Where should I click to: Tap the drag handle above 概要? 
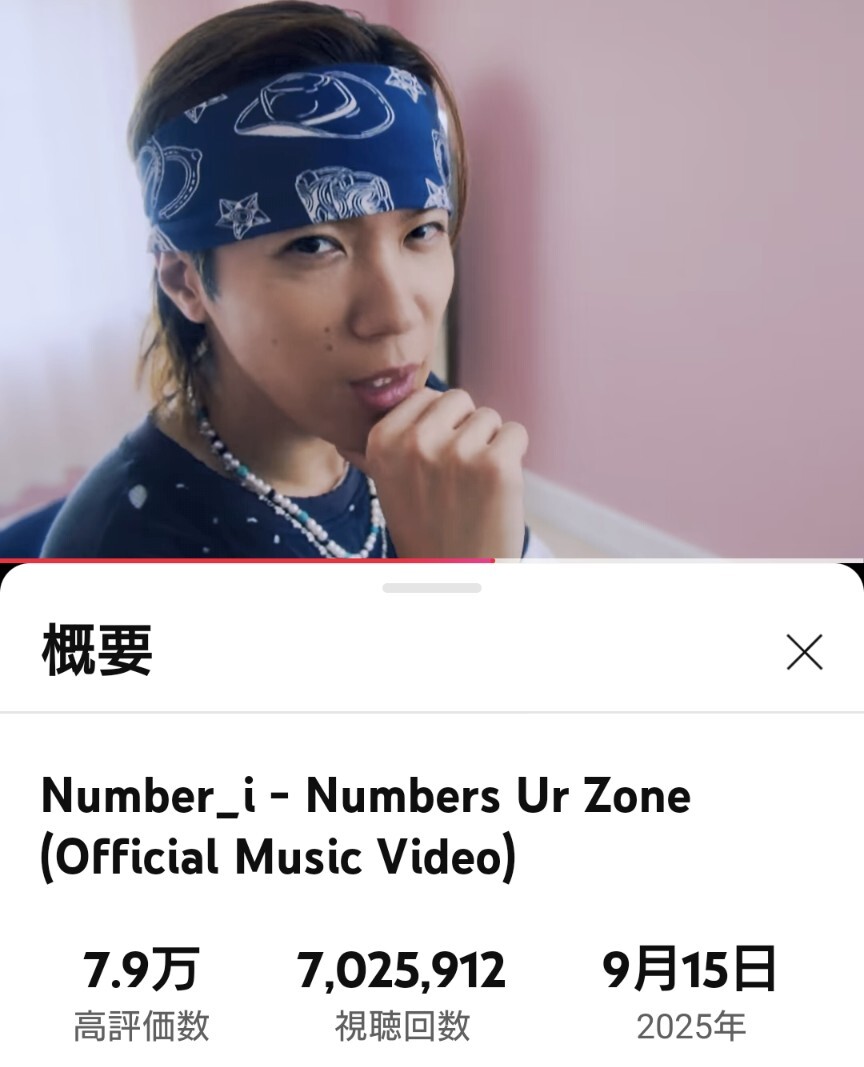click(432, 588)
